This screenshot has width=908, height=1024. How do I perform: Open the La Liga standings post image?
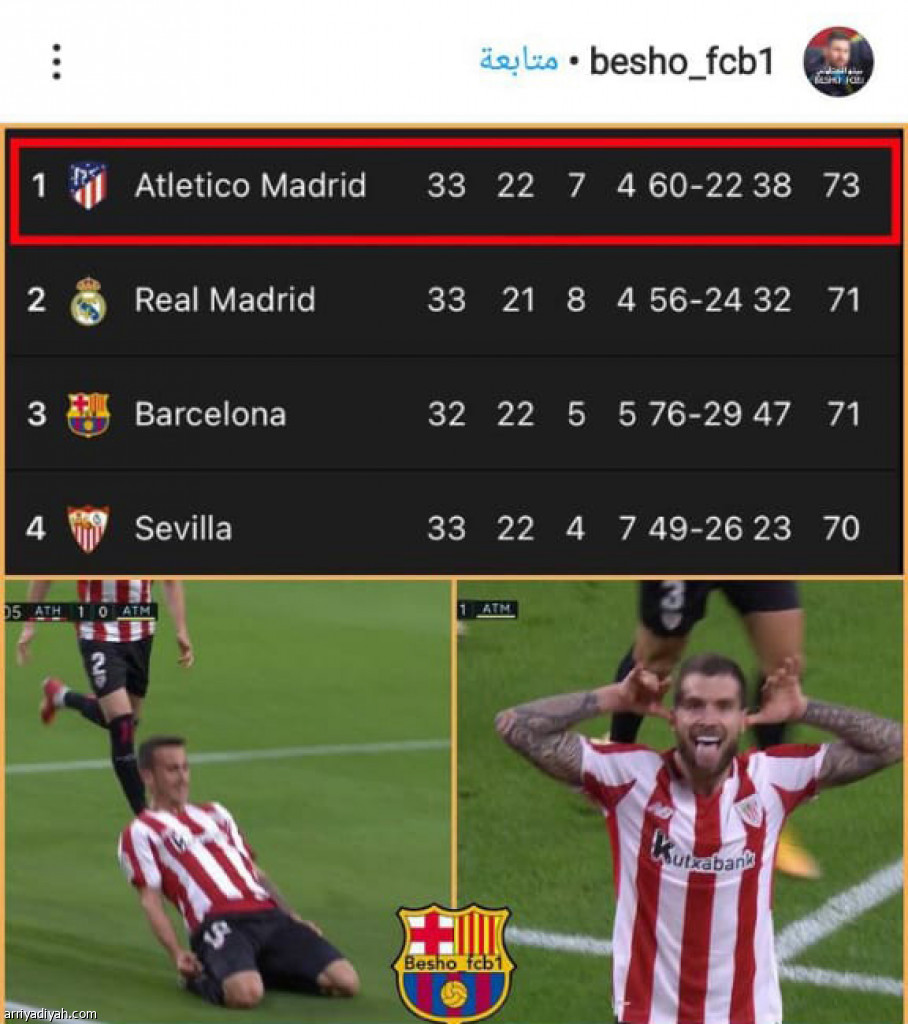tap(454, 350)
